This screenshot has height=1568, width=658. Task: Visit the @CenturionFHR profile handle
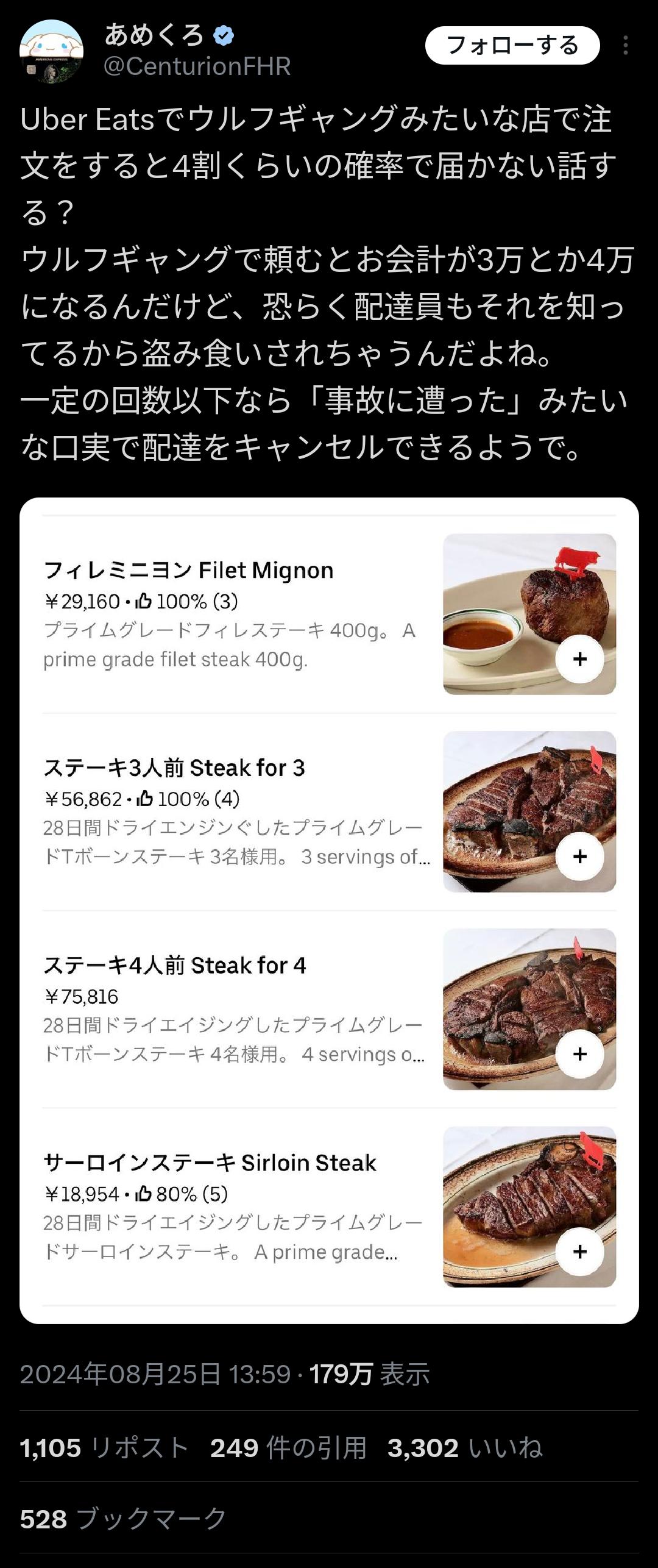click(197, 66)
